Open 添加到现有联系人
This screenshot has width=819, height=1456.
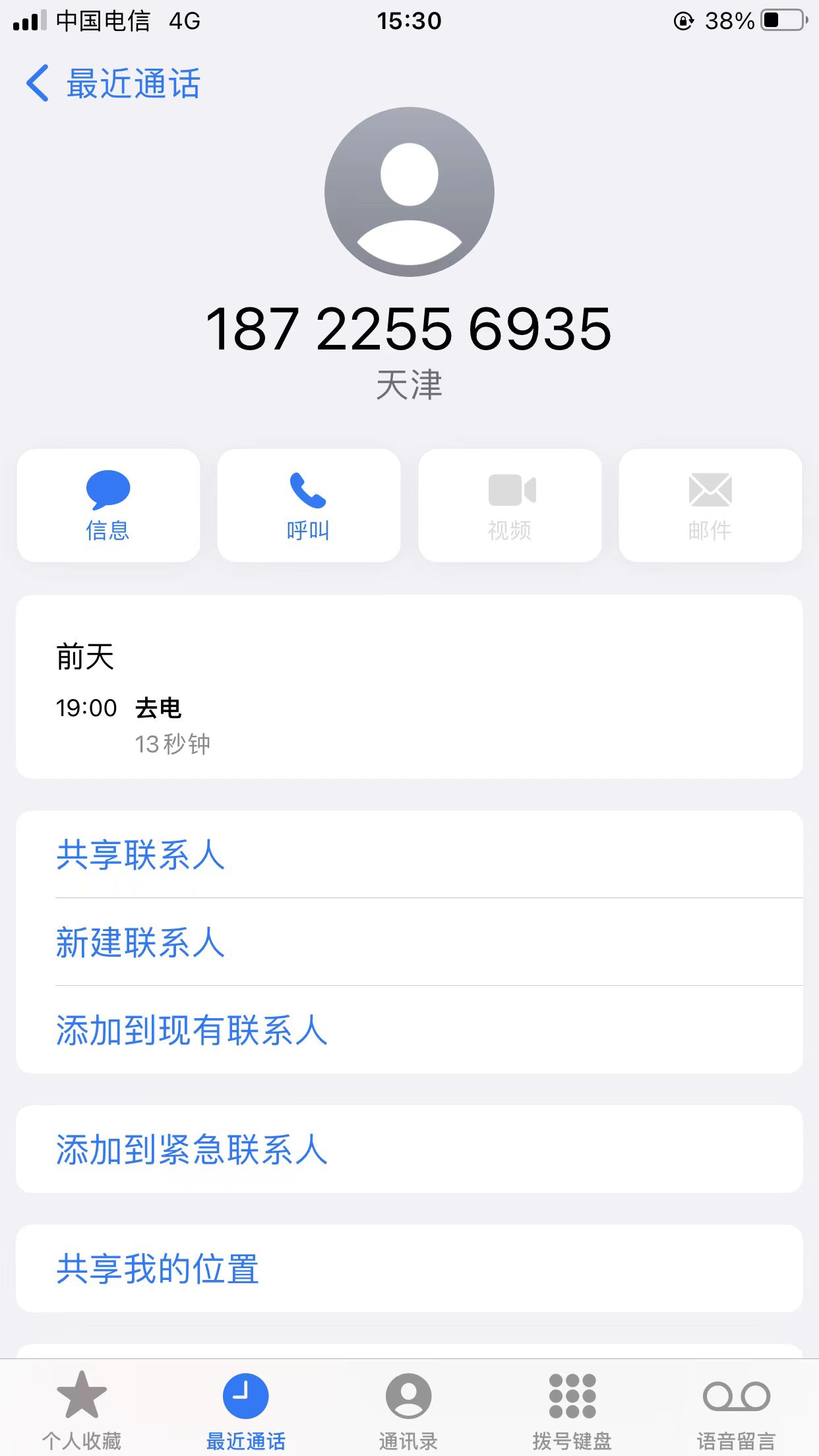coord(409,1030)
